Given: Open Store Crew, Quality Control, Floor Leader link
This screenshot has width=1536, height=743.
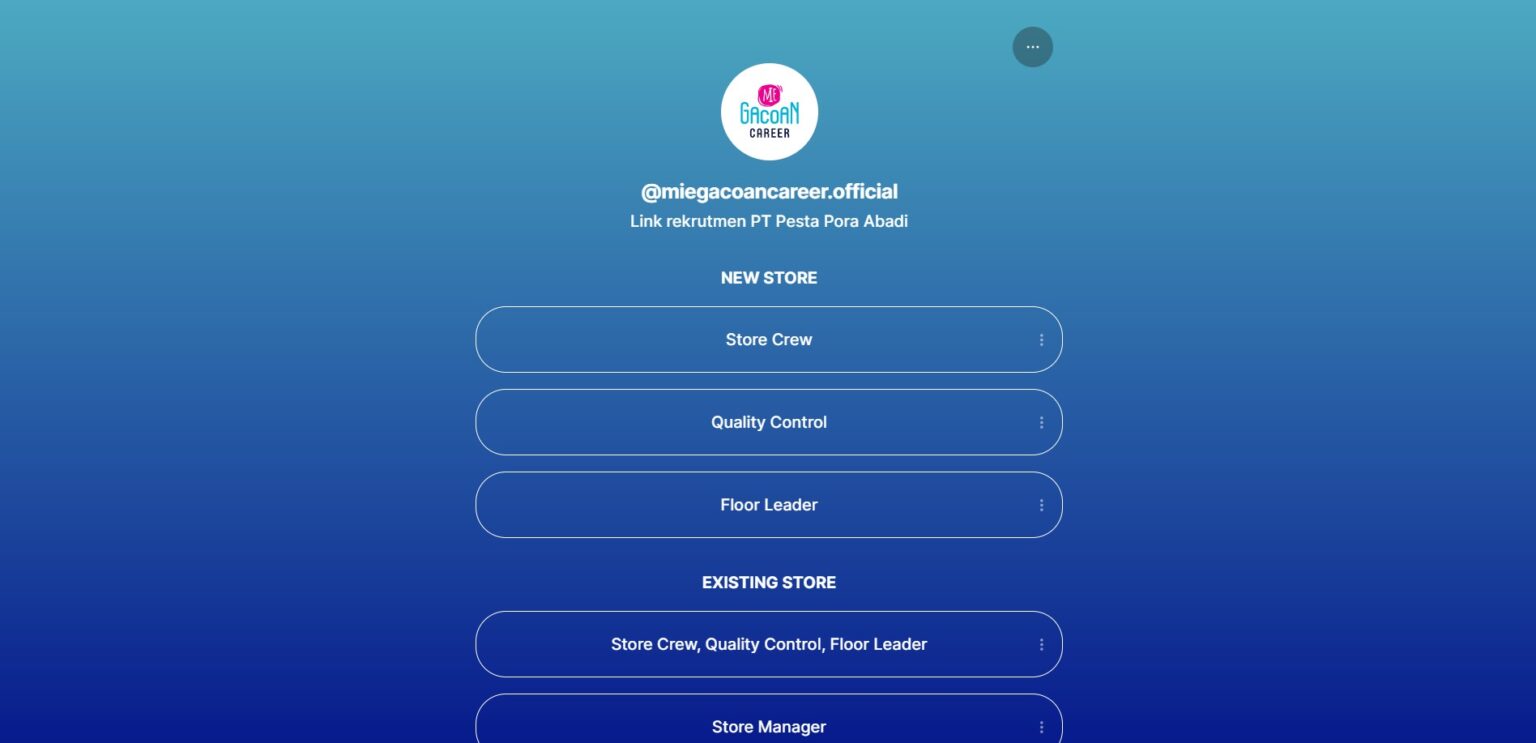Looking at the screenshot, I should point(768,644).
